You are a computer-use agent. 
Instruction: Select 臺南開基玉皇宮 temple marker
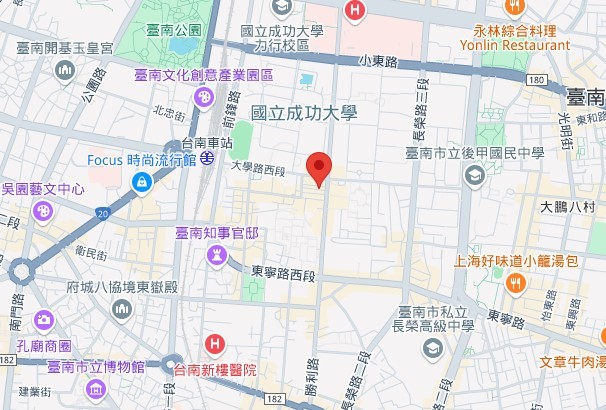pos(66,69)
